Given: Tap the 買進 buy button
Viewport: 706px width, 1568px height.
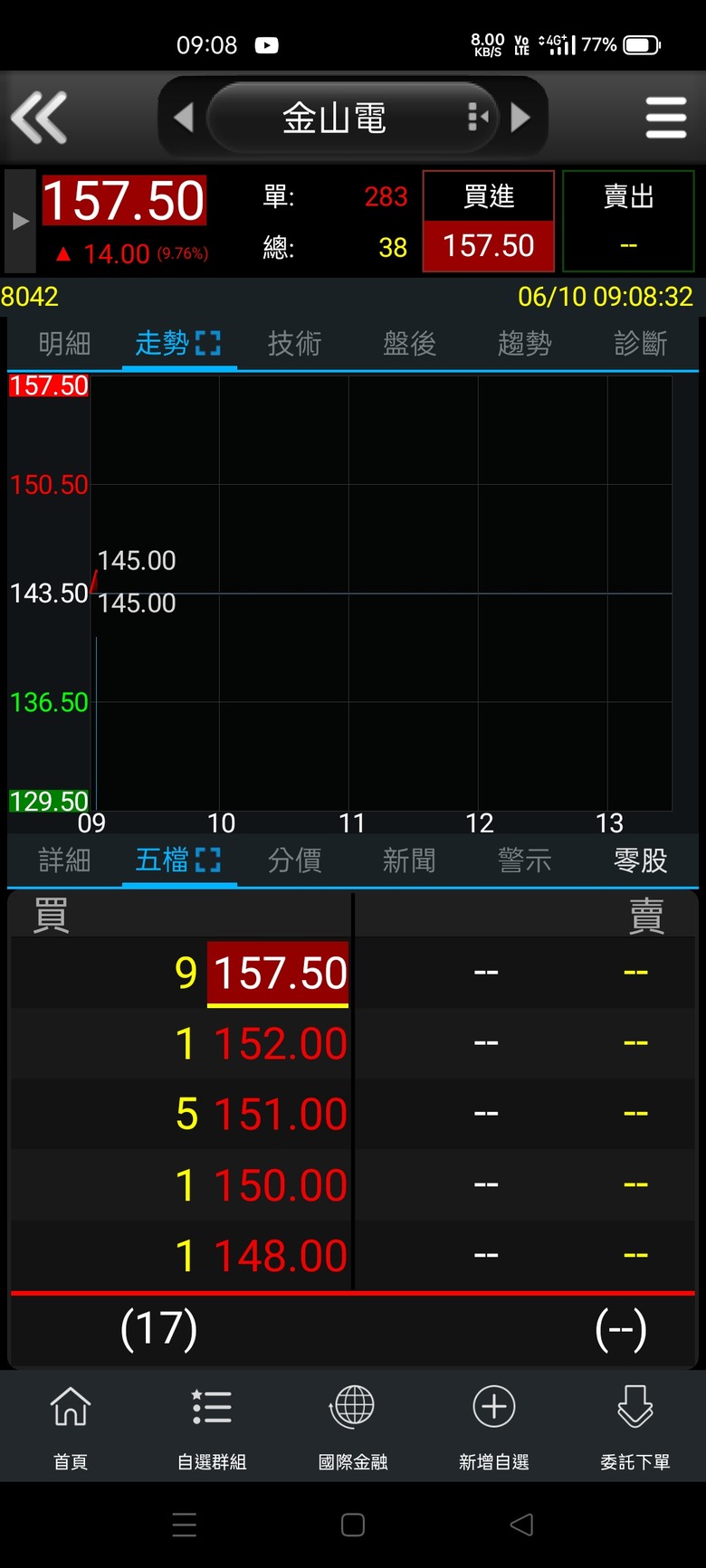Looking at the screenshot, I should (x=489, y=222).
